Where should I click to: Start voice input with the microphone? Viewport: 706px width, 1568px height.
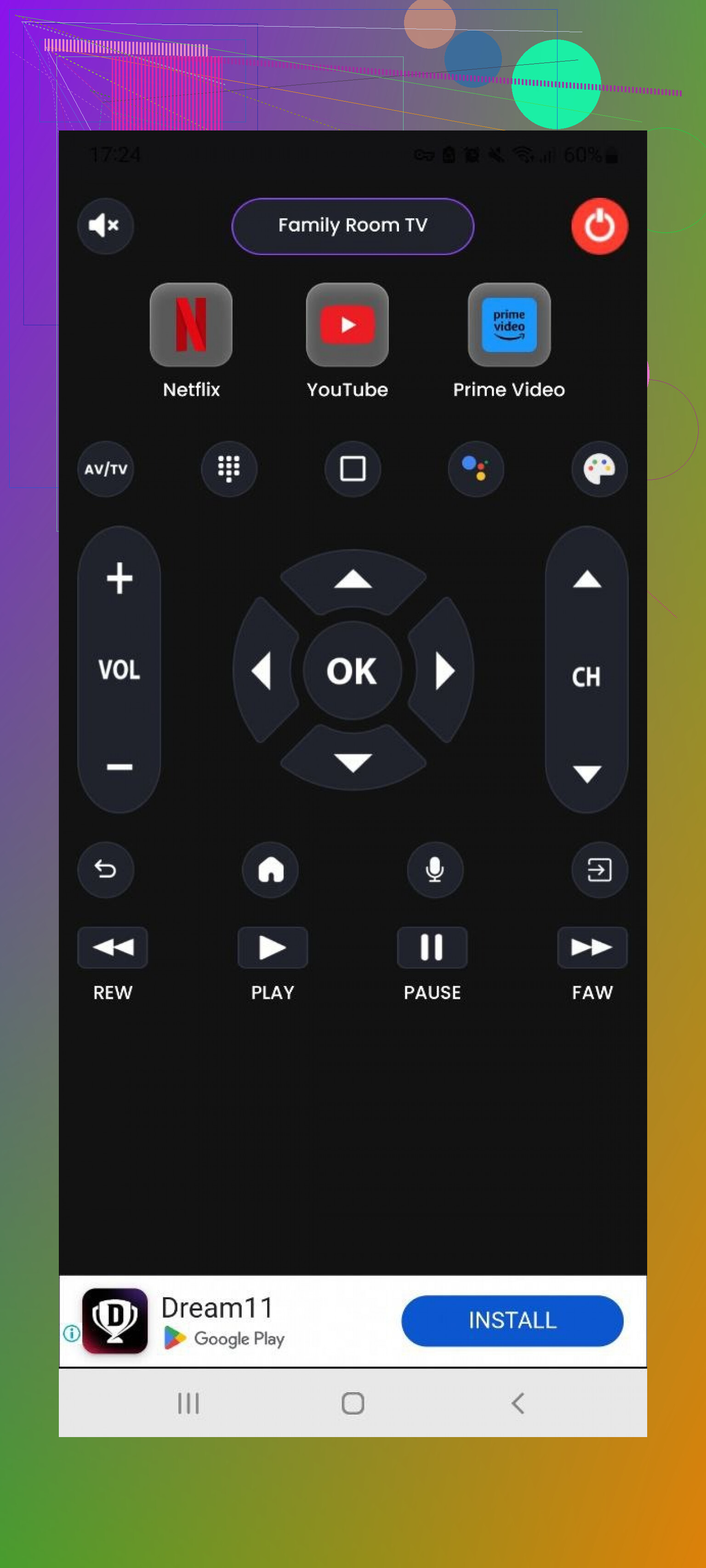pyautogui.click(x=434, y=869)
